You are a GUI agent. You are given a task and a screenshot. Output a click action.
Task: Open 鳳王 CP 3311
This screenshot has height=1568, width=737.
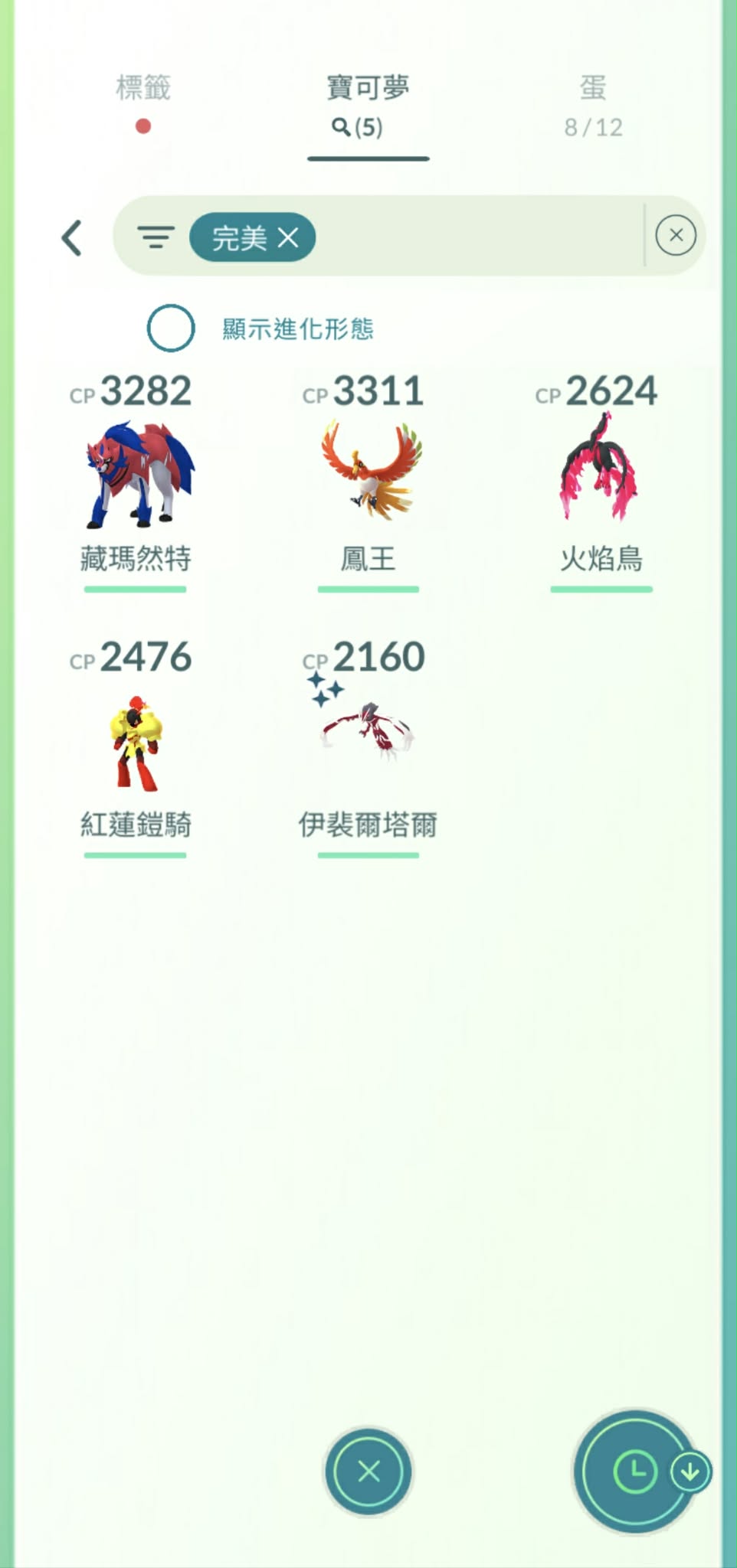(x=368, y=475)
